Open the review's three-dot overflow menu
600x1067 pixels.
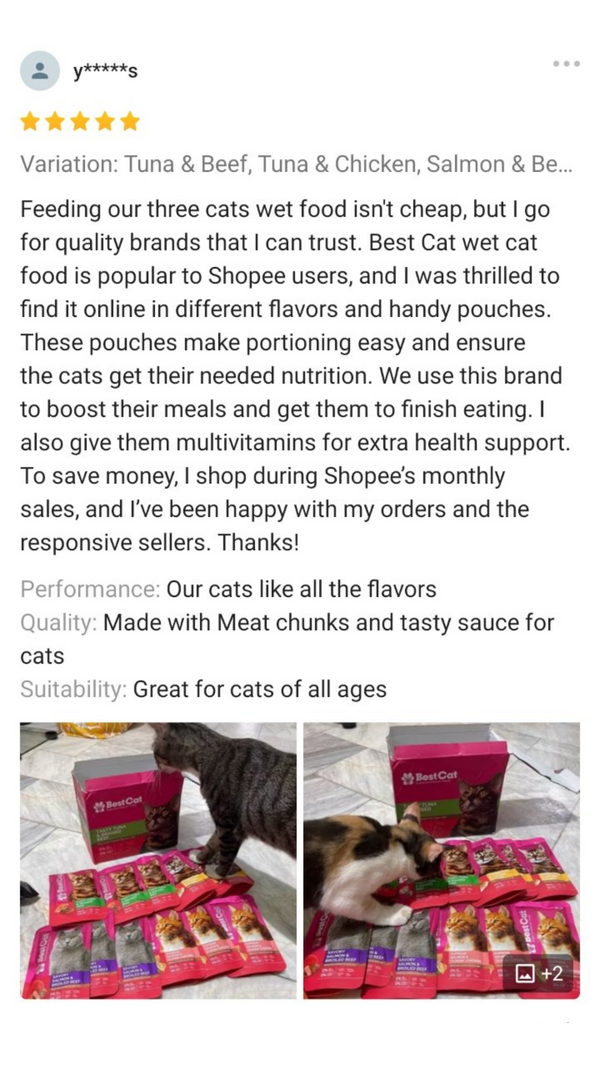(x=566, y=64)
